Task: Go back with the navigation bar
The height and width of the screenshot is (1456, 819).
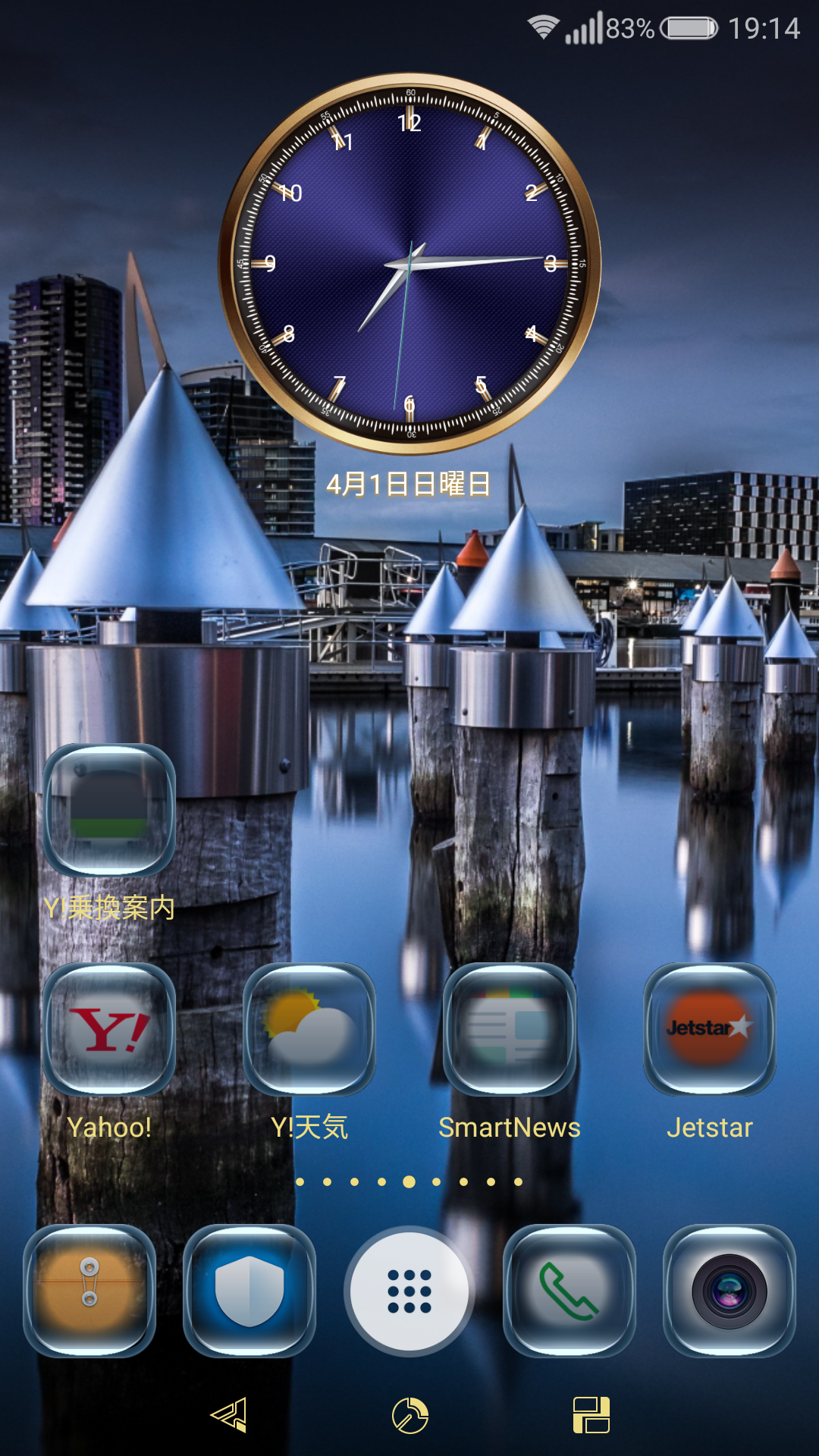Action: (x=229, y=1415)
